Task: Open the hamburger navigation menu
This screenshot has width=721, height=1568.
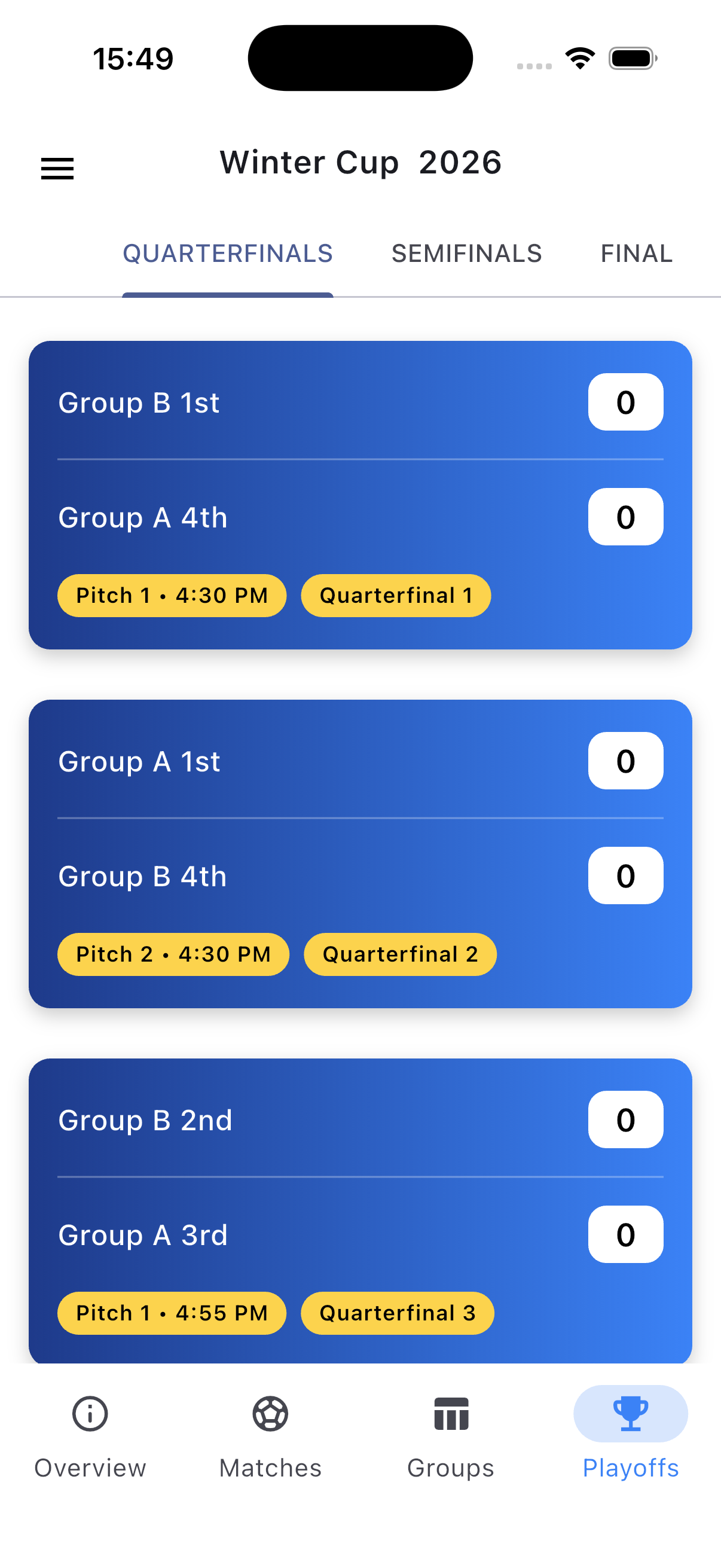Action: click(57, 168)
